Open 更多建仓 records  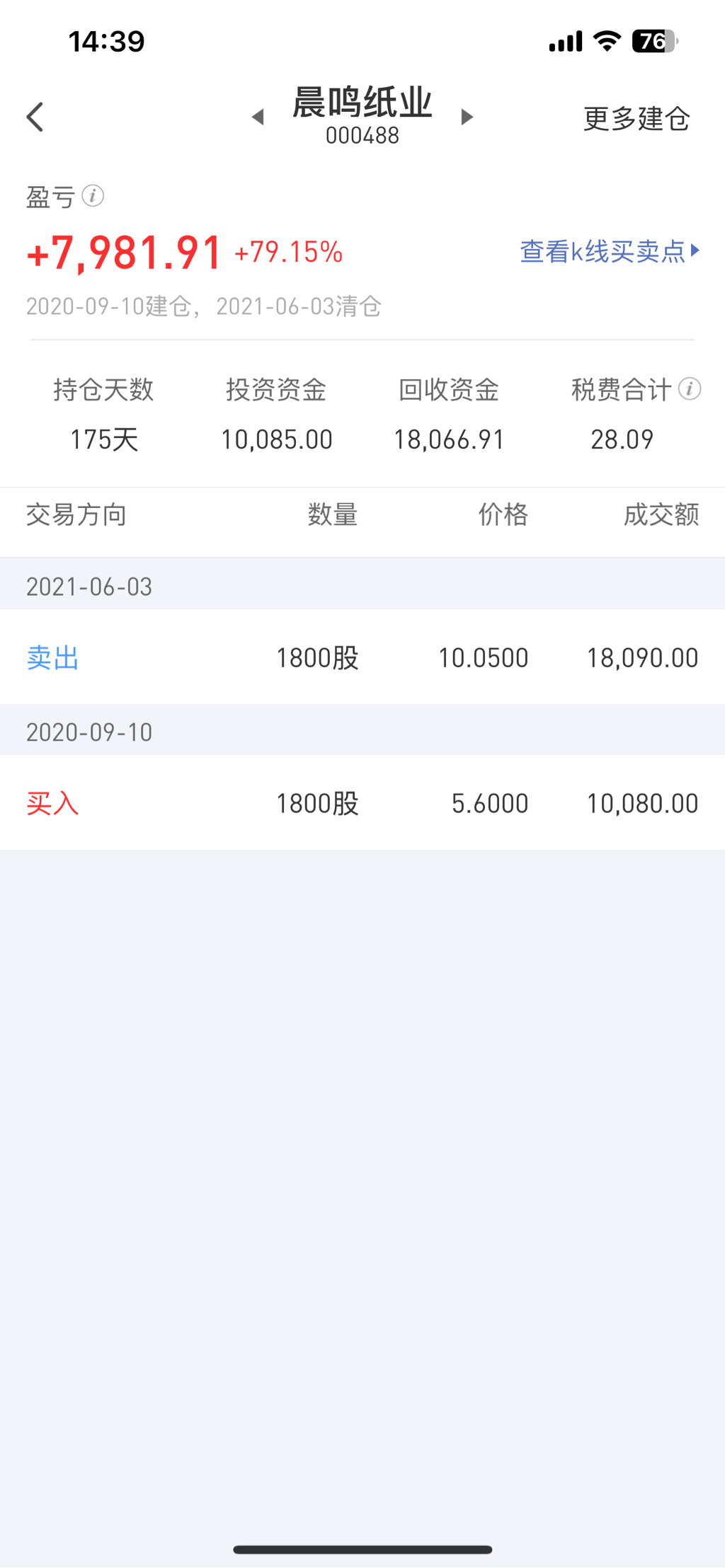coord(636,119)
